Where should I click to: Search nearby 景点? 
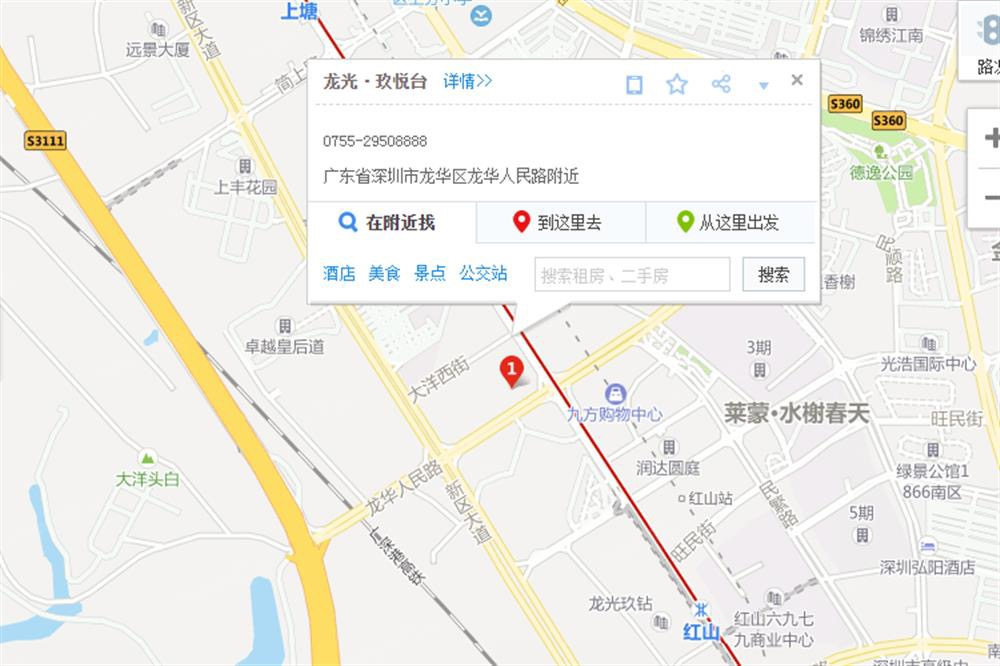pyautogui.click(x=430, y=273)
